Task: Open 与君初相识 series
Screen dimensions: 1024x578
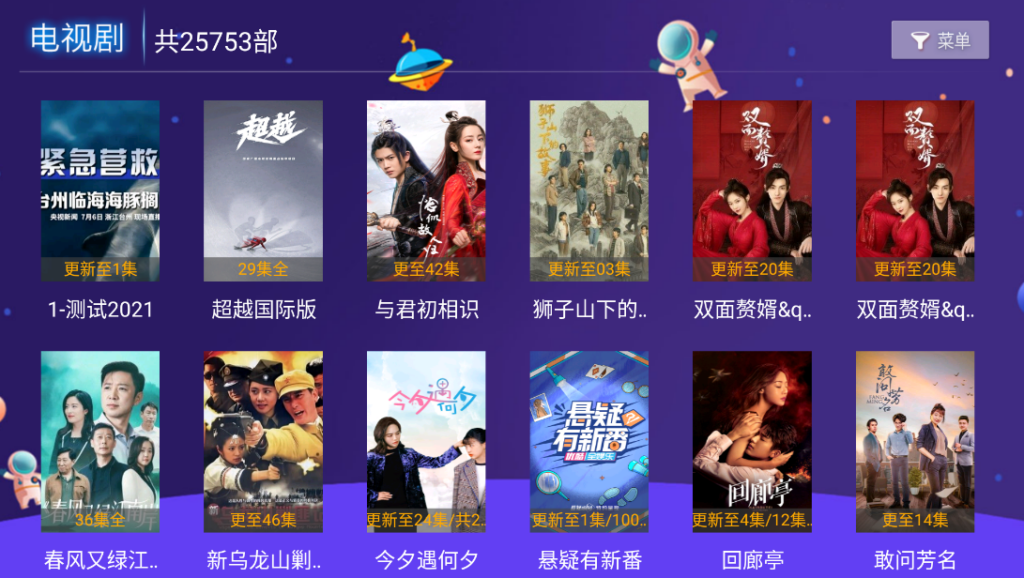Action: pyautogui.click(x=426, y=191)
